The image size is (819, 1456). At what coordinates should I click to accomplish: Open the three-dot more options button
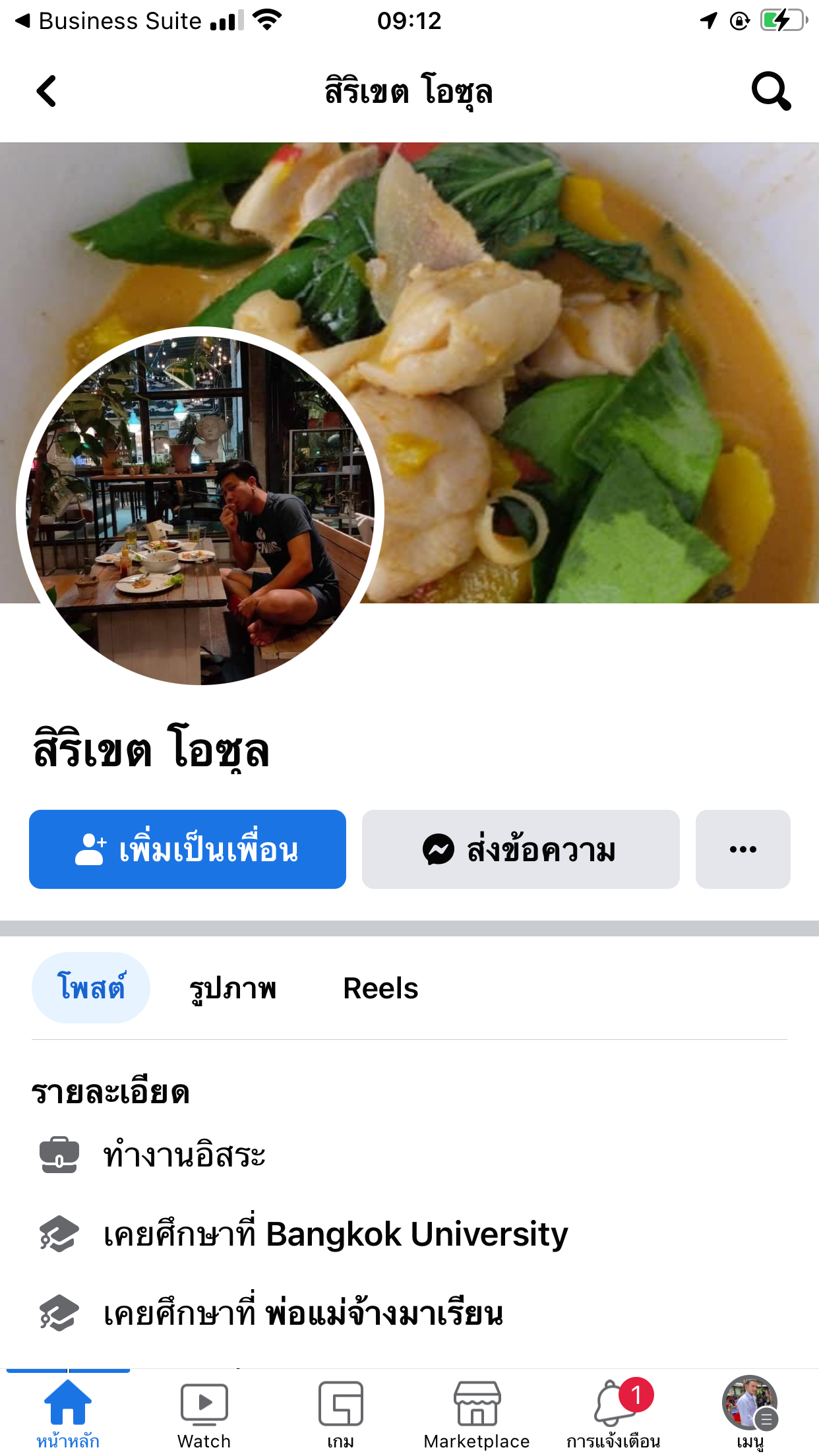coord(743,849)
